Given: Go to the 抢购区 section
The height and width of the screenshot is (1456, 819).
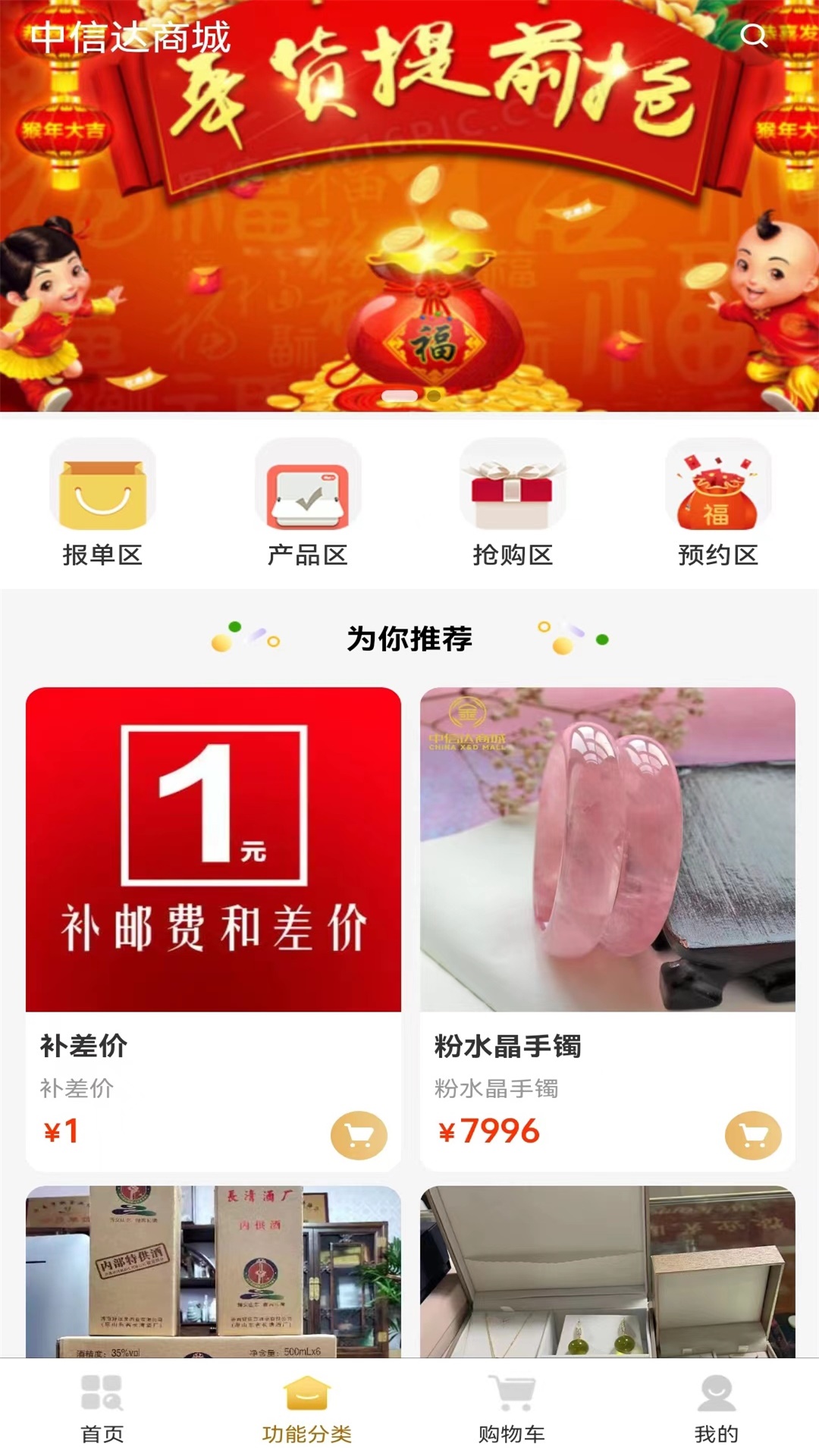Looking at the screenshot, I should tap(513, 502).
